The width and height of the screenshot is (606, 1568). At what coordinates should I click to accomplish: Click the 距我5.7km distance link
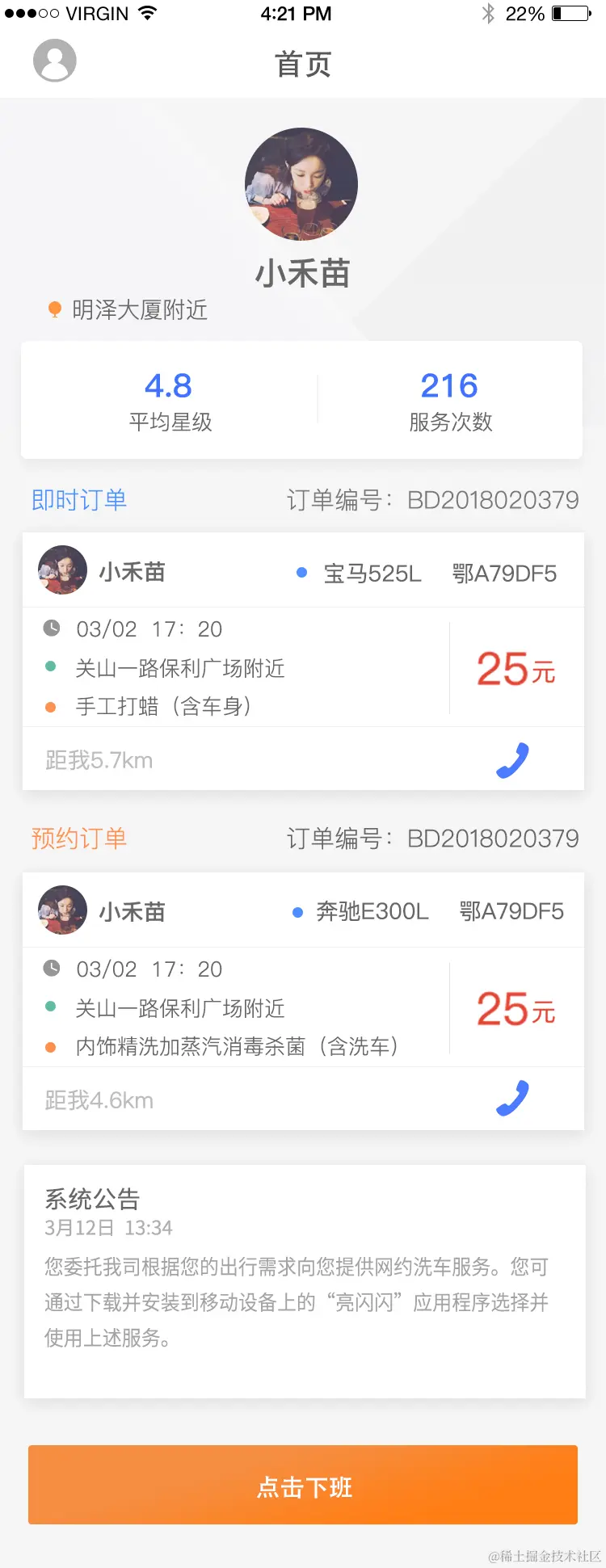[x=99, y=759]
